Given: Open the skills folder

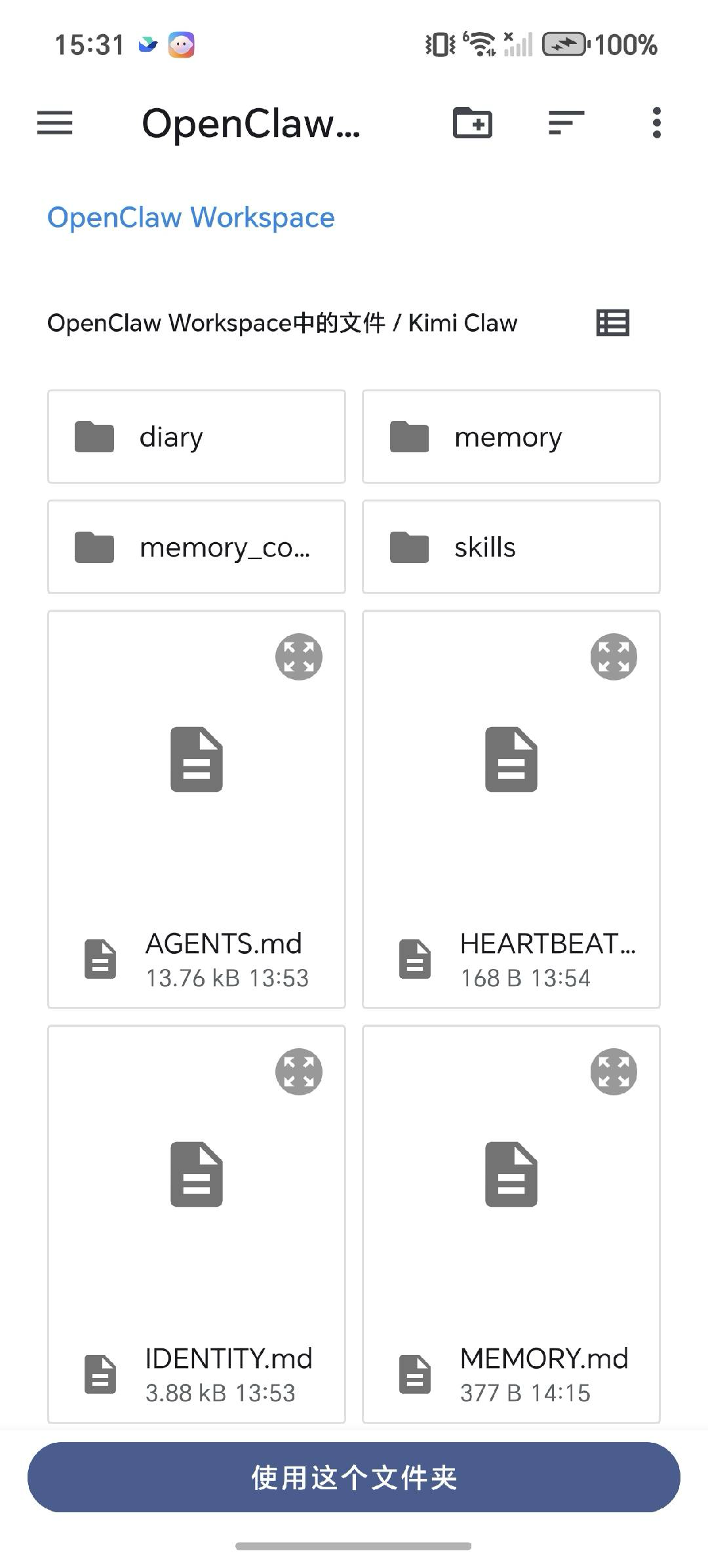Looking at the screenshot, I should [x=511, y=547].
